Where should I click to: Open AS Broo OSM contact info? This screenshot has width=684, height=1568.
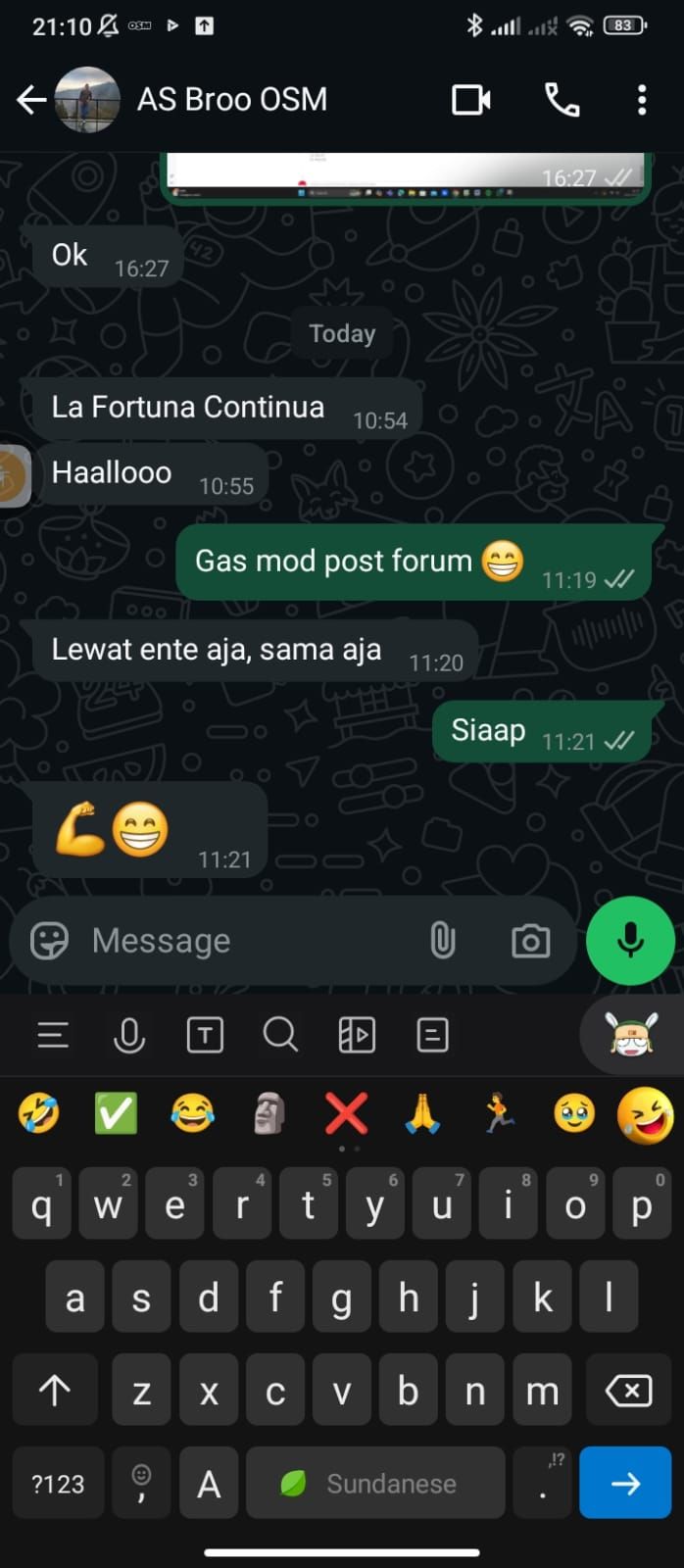pyautogui.click(x=231, y=99)
